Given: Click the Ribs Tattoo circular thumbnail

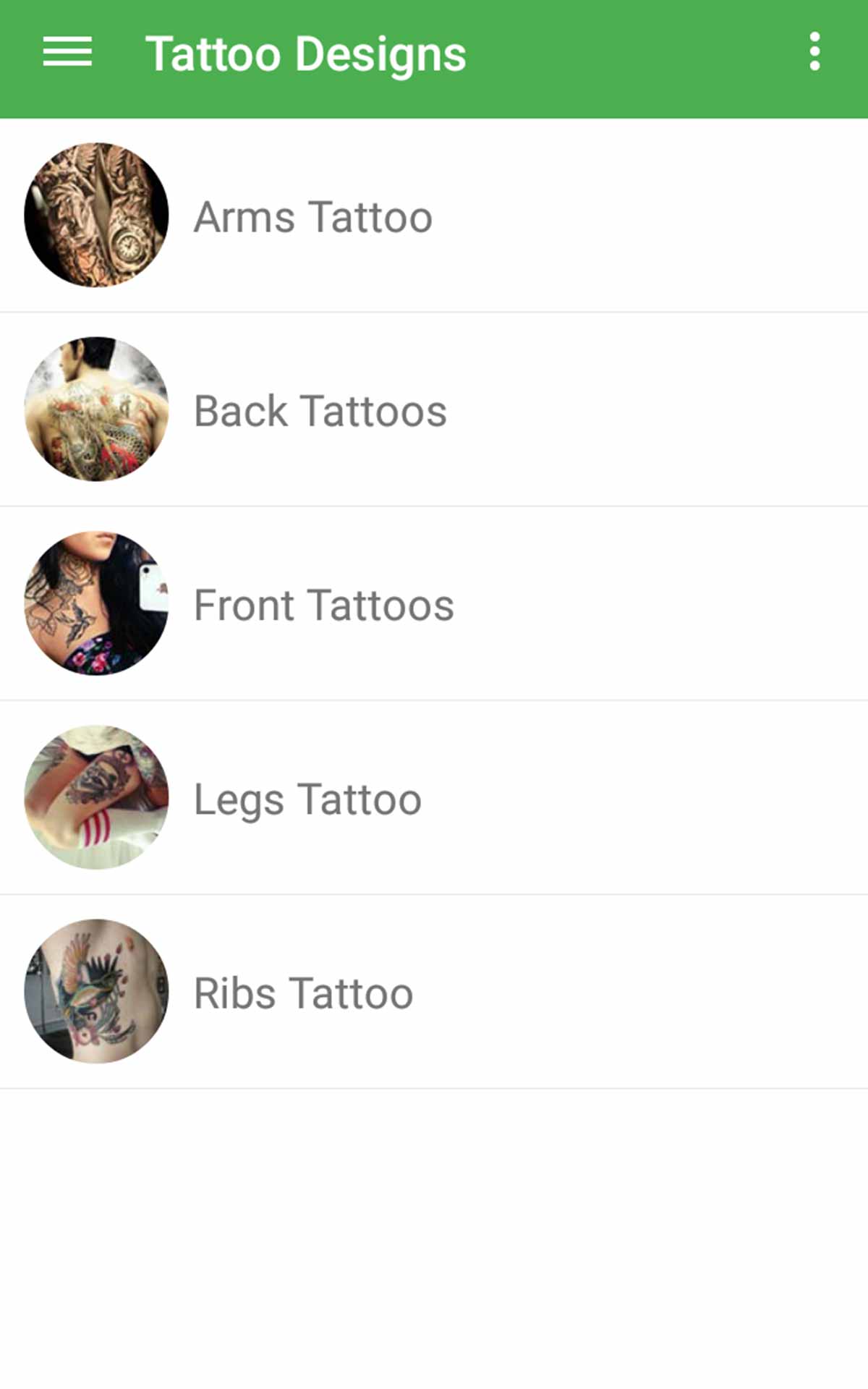Looking at the screenshot, I should [x=96, y=993].
